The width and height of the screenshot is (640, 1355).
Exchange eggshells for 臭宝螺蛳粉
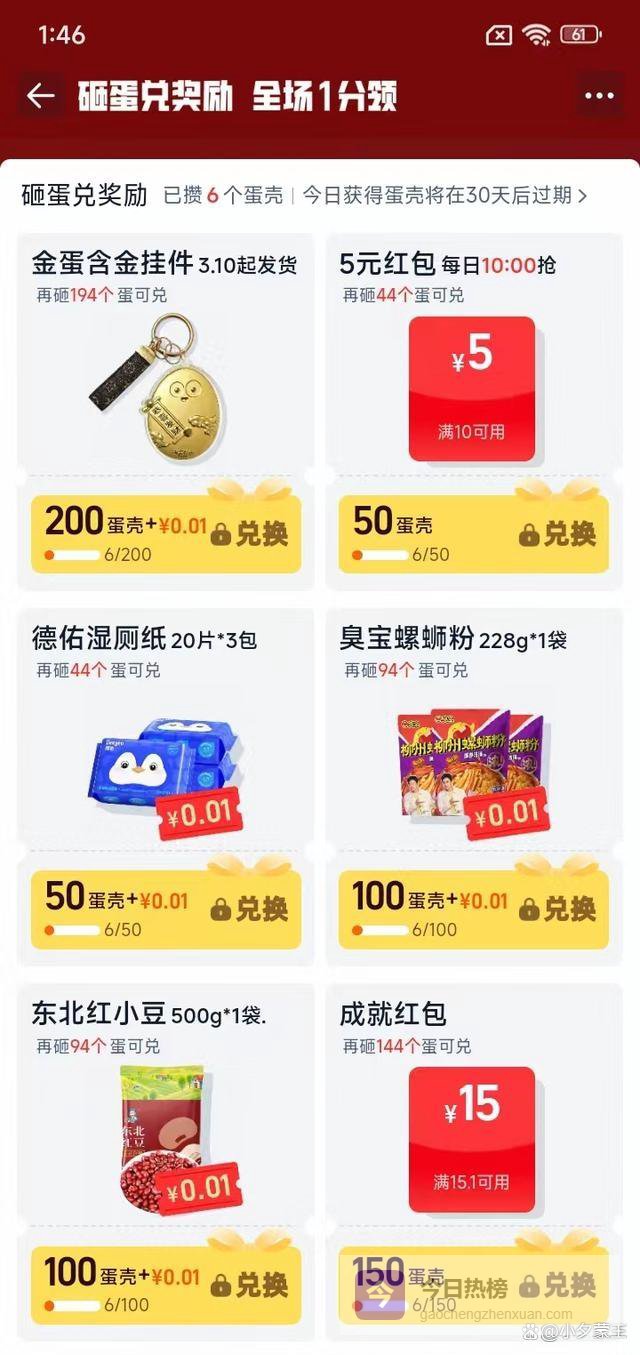click(x=557, y=909)
